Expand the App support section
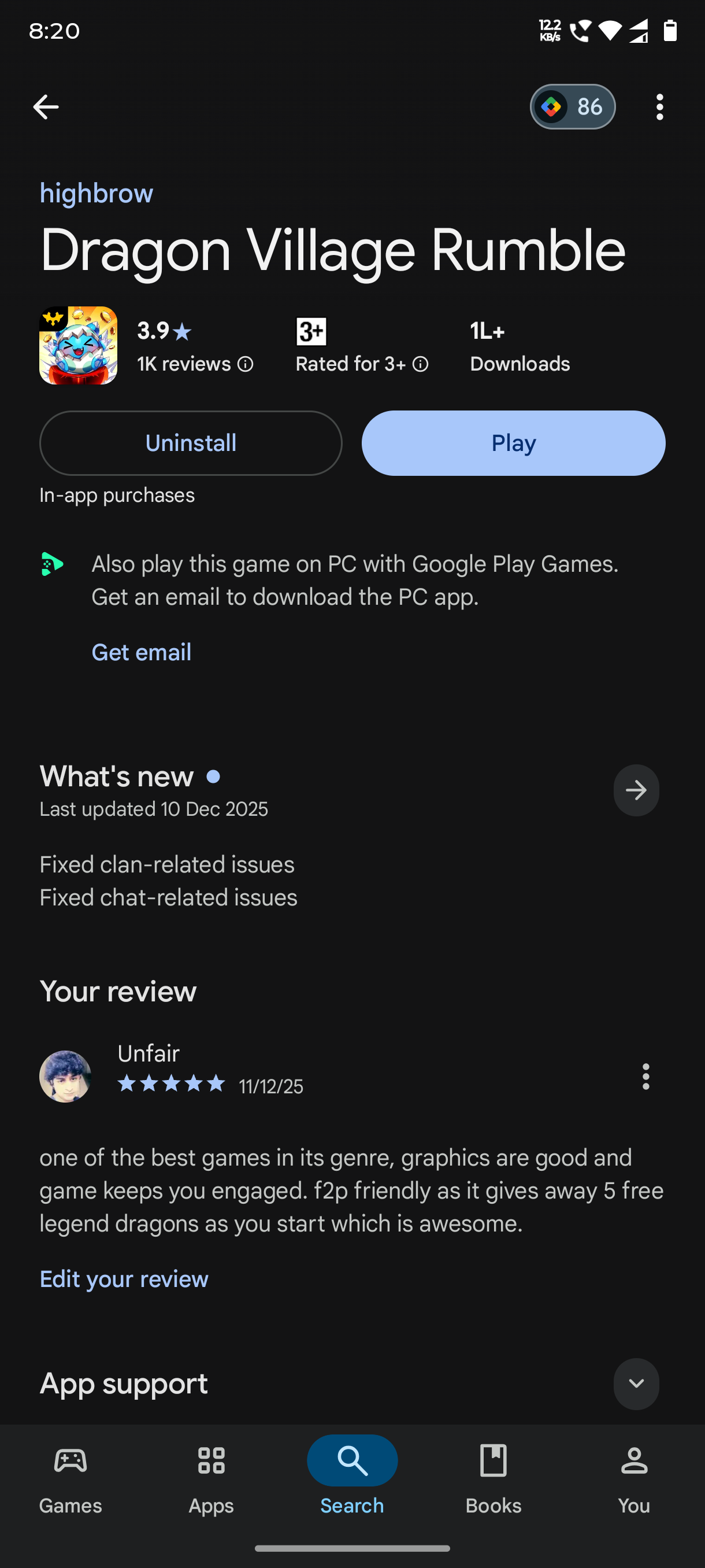The width and height of the screenshot is (705, 1568). coord(636,1384)
